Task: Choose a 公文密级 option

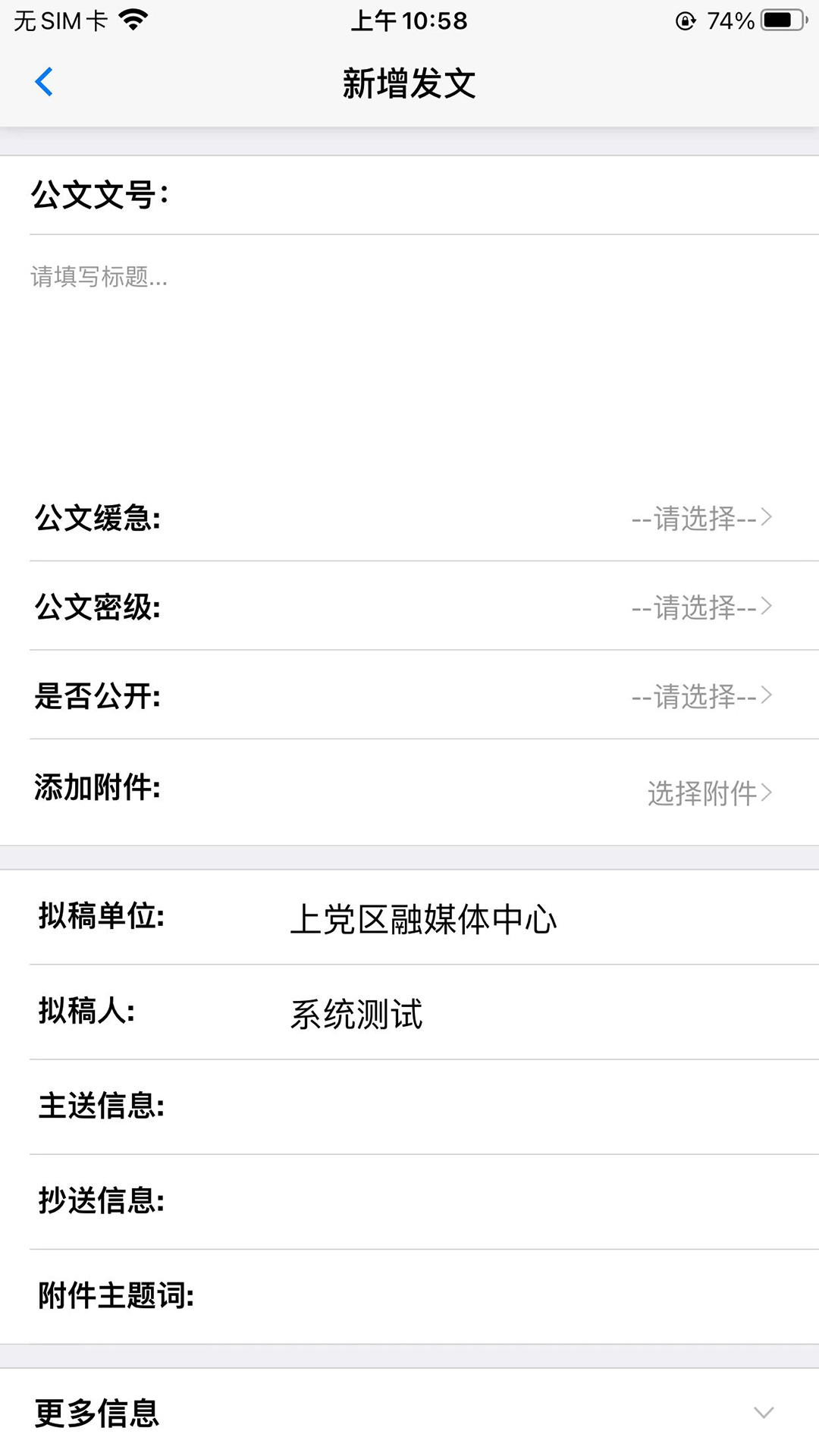Action: point(701,607)
